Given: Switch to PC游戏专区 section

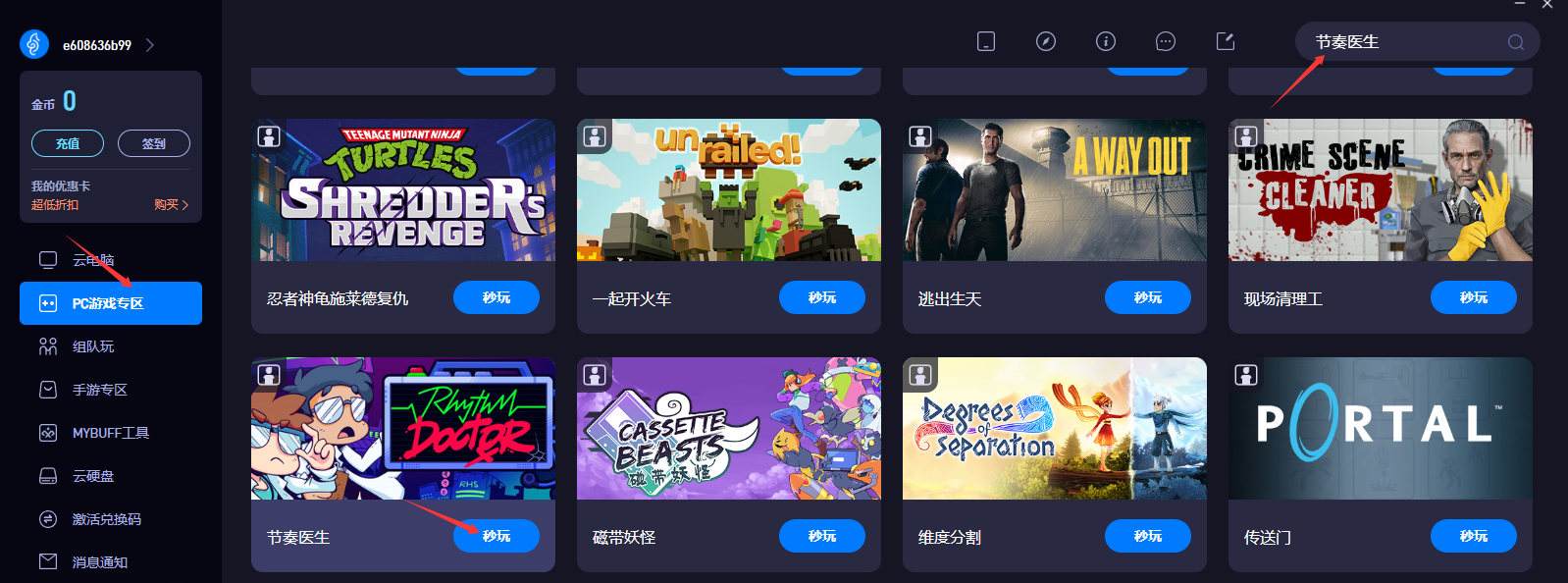Looking at the screenshot, I should (x=110, y=303).
